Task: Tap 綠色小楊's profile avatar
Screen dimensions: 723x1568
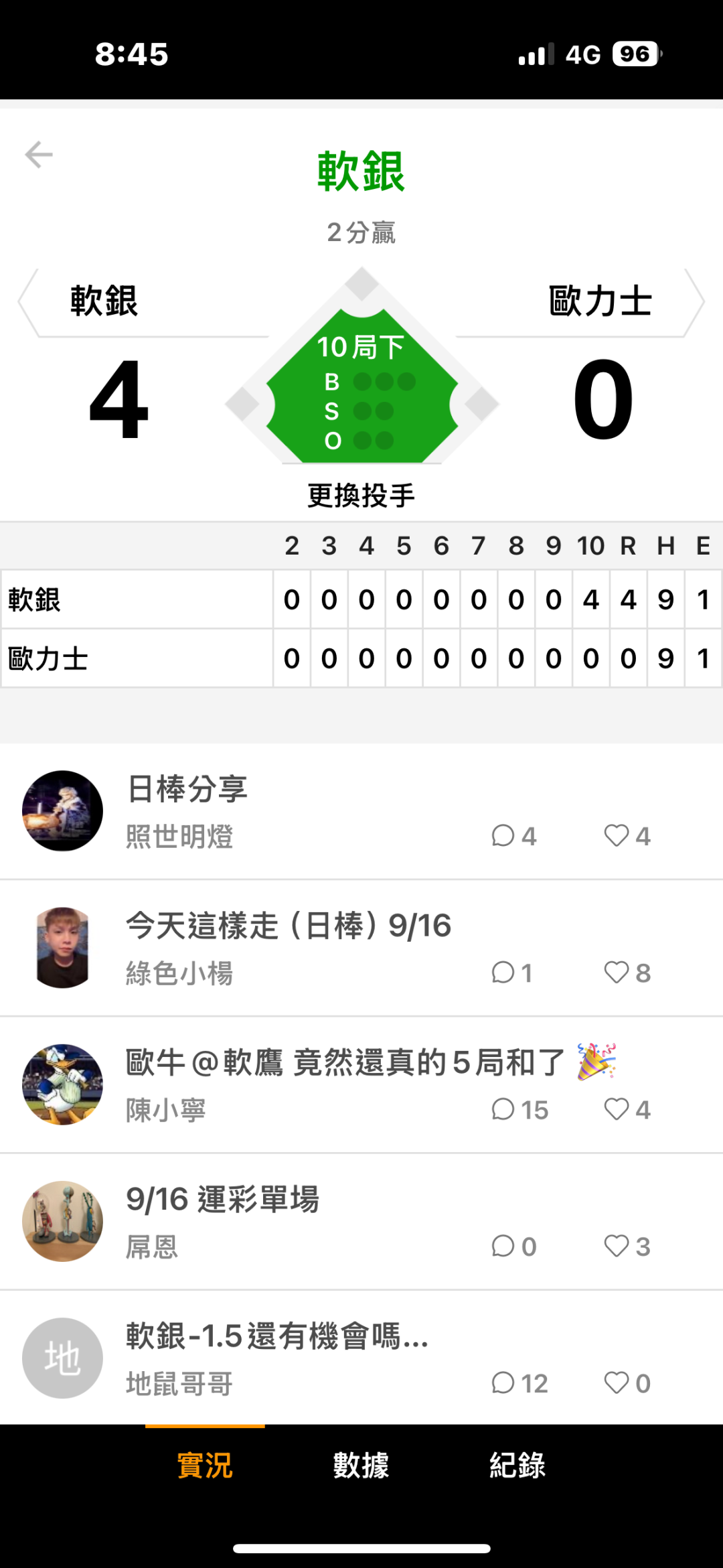Action: [62, 948]
